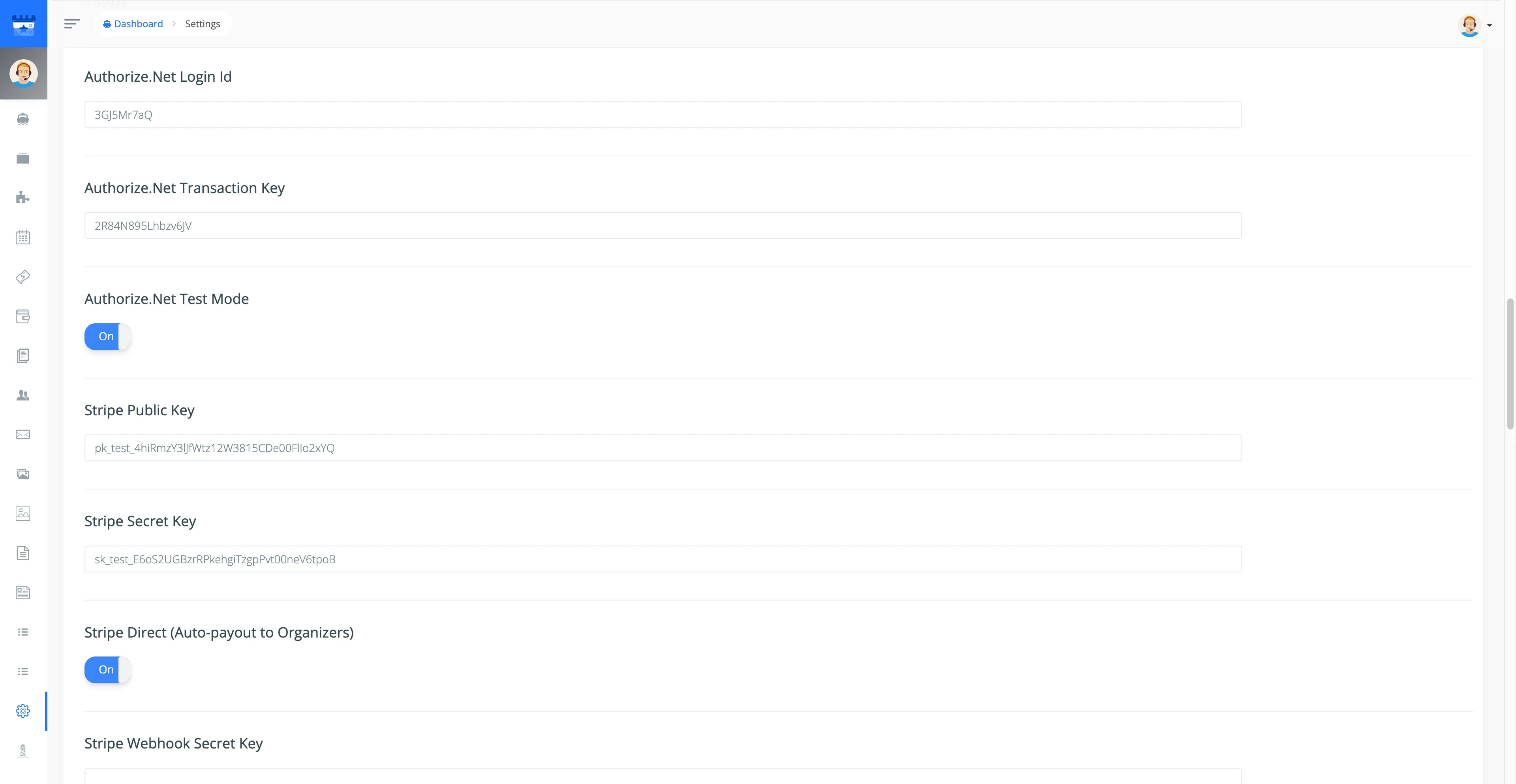Viewport: 1516px width, 784px height.
Task: Toggle Authorize.Net Test Mode switch
Action: 107,337
